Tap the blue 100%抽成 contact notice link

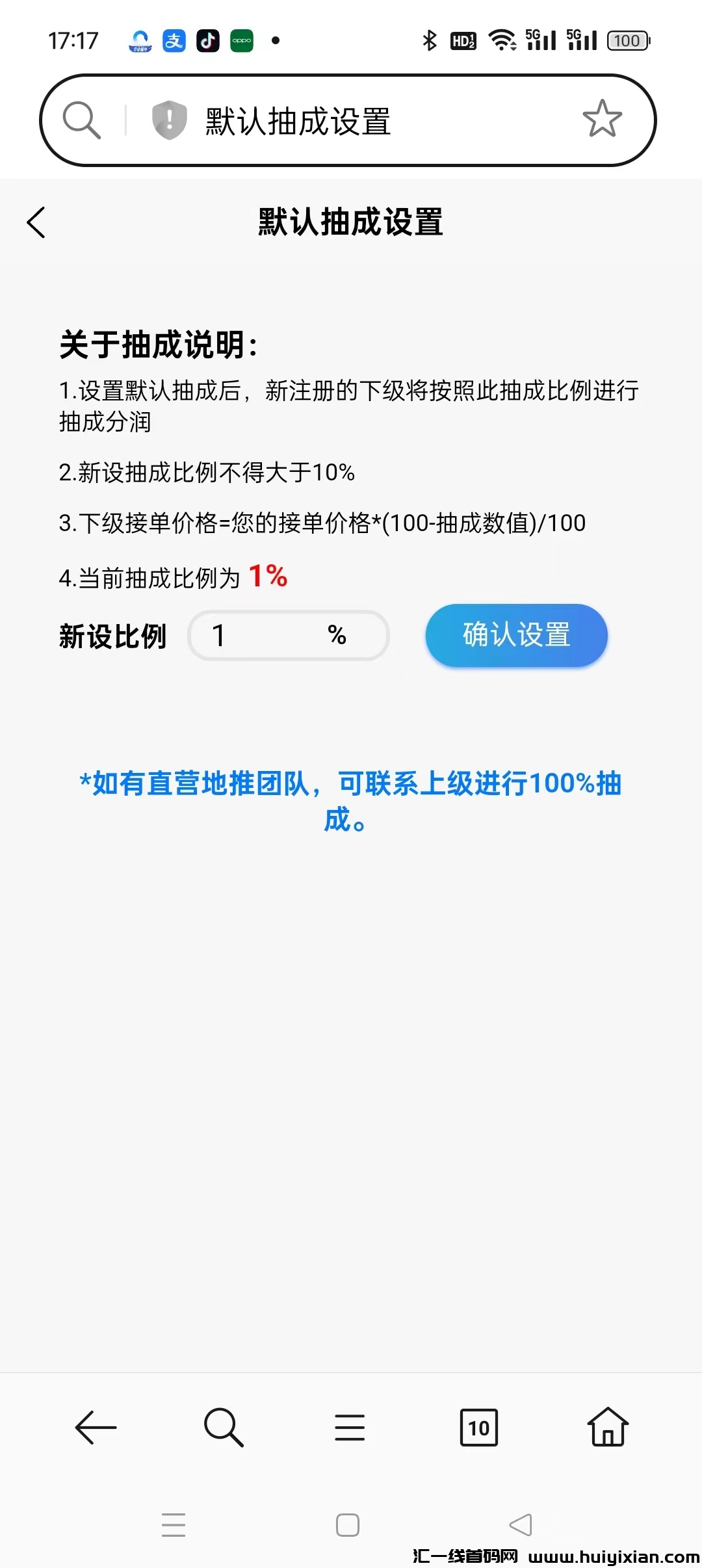(351, 800)
